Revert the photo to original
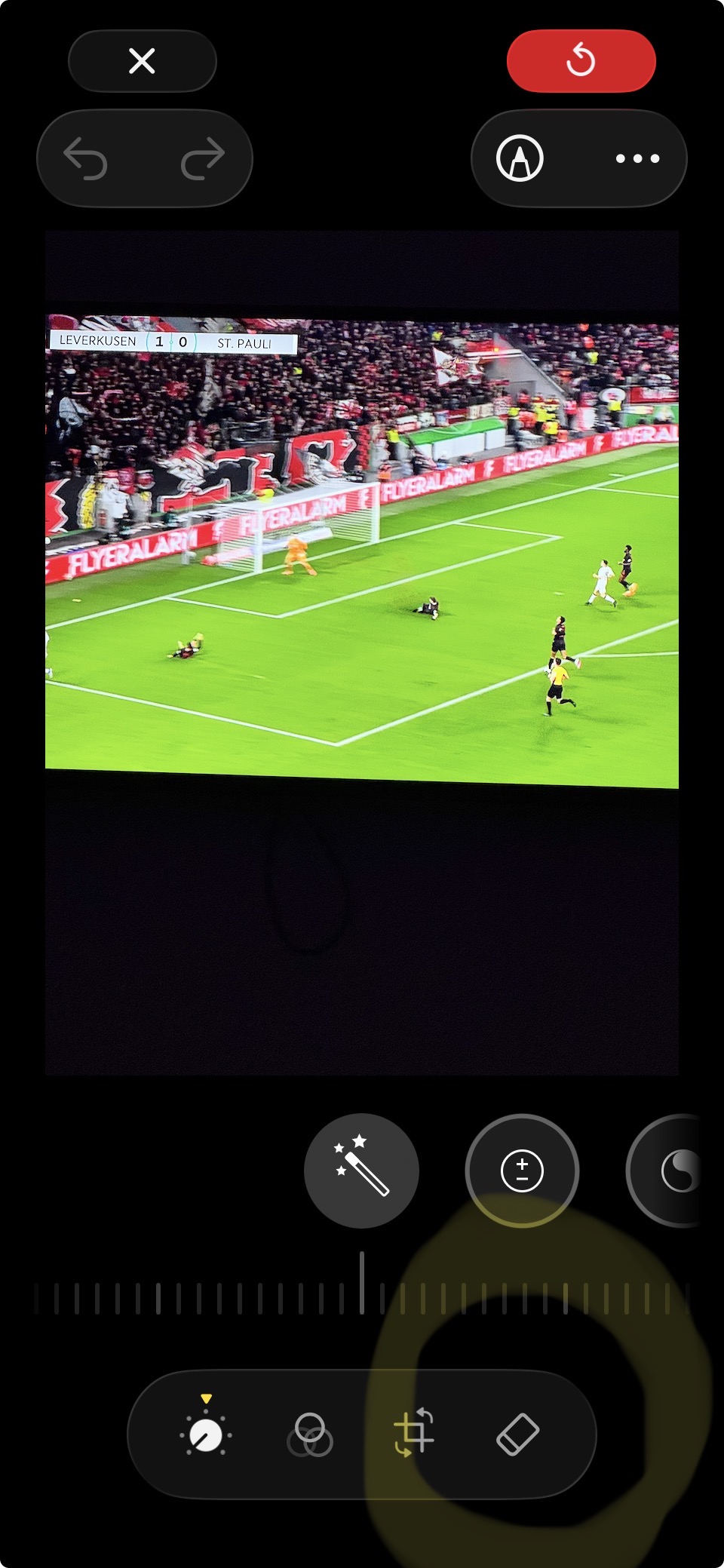 581,61
